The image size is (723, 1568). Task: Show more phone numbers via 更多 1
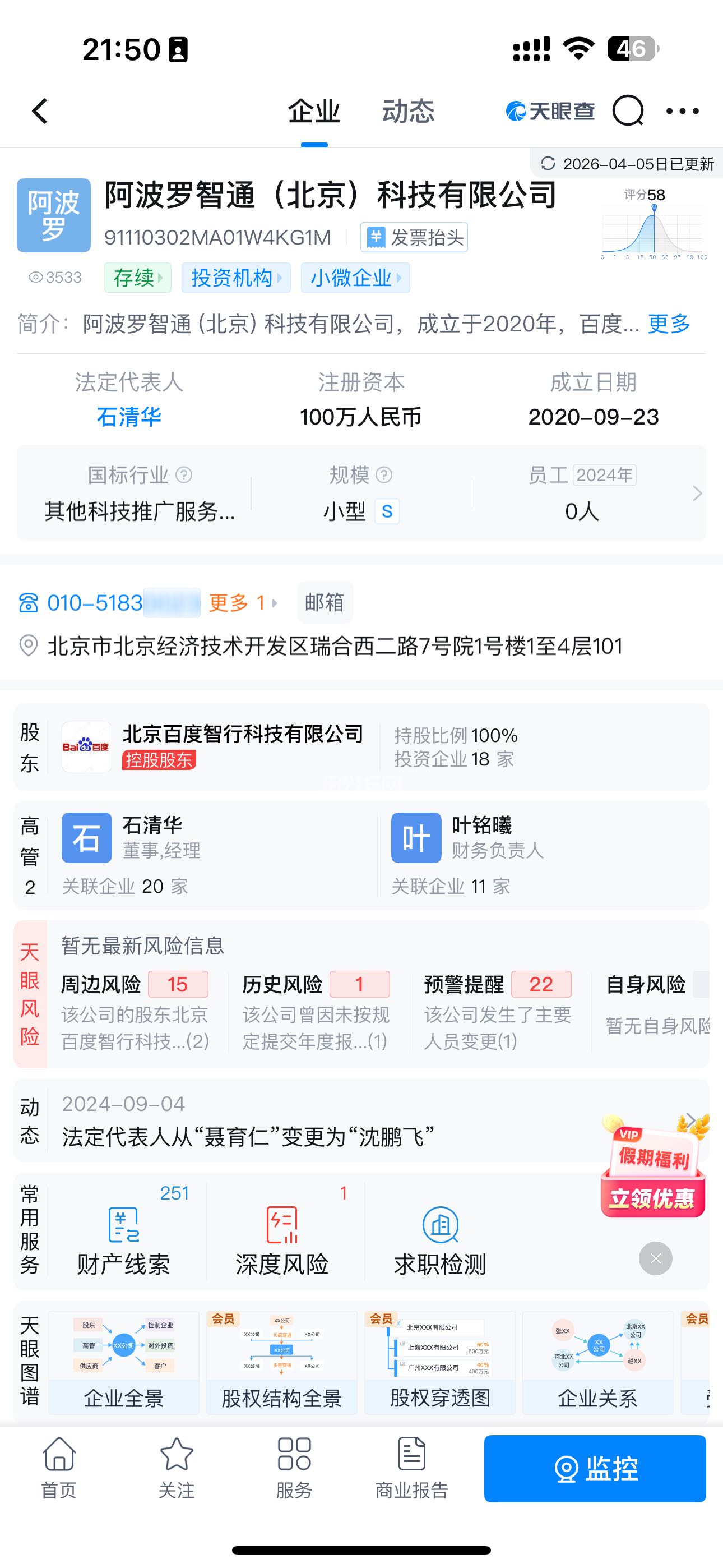click(x=243, y=603)
